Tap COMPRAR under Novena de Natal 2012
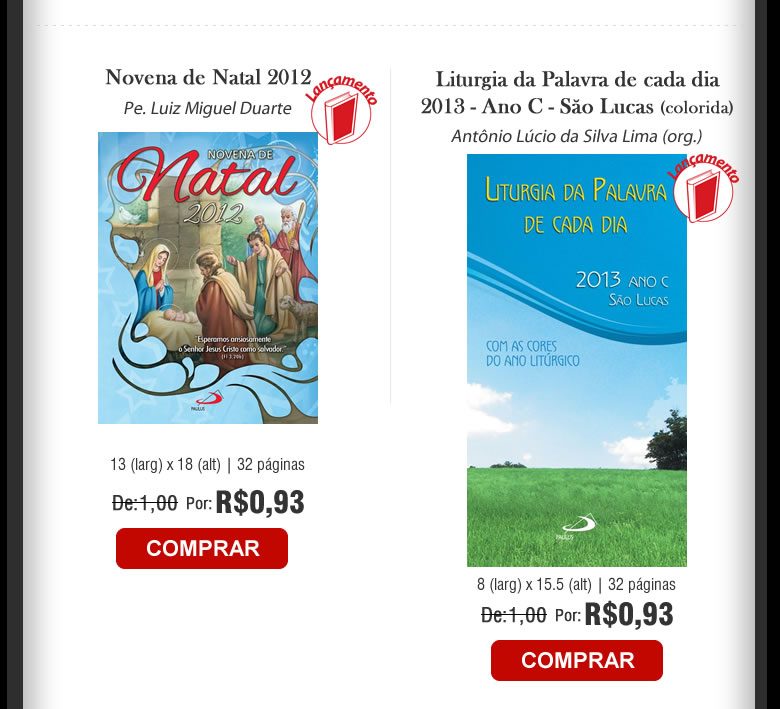The image size is (780, 709). pyautogui.click(x=202, y=548)
